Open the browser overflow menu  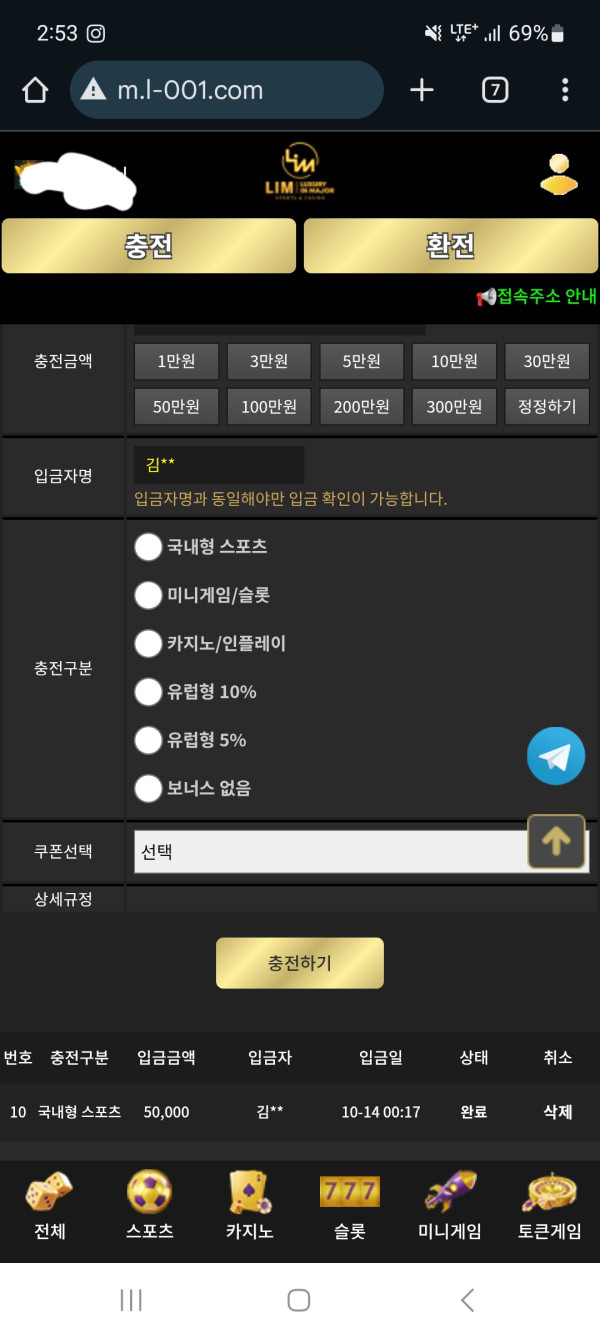565,90
